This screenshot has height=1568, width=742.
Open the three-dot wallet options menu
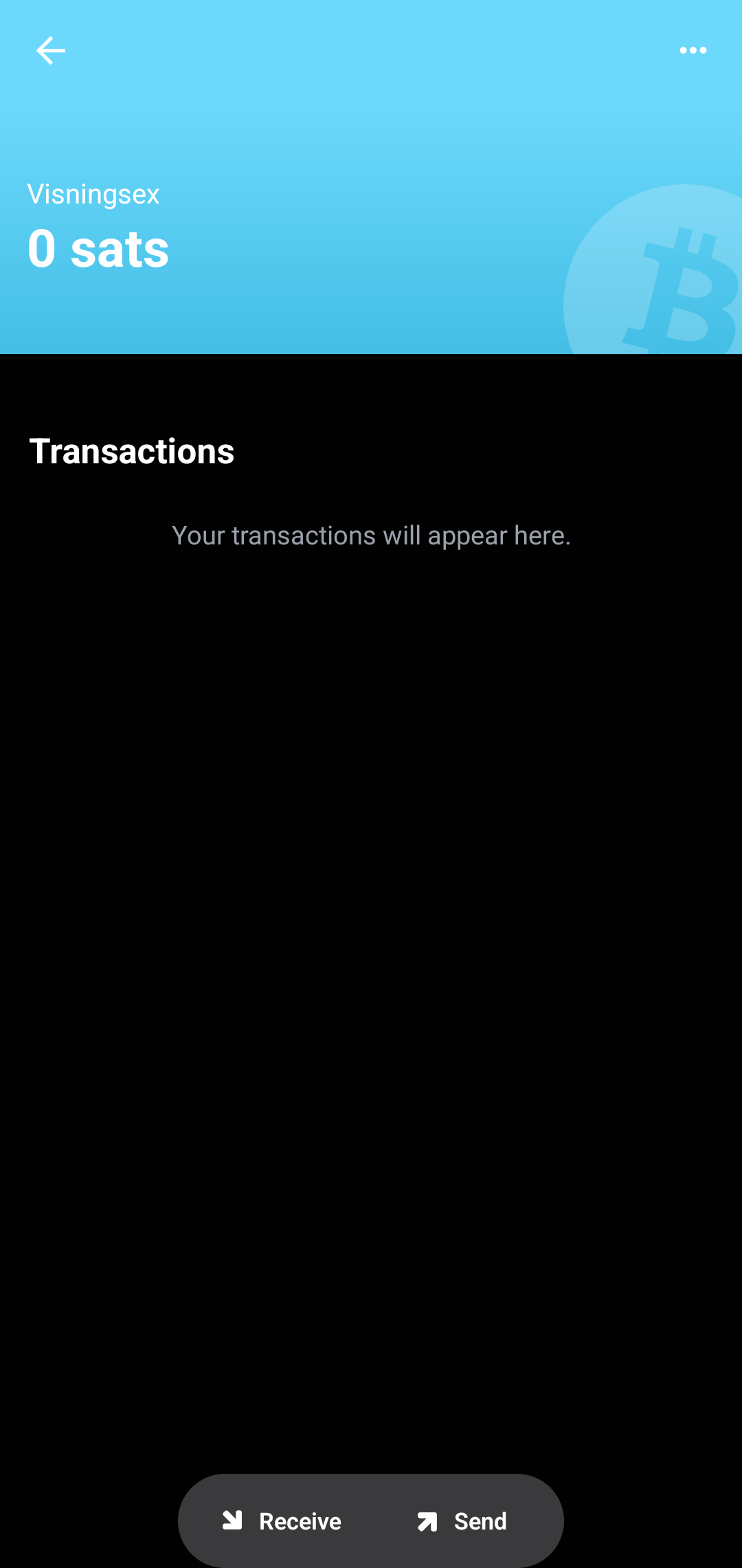tap(693, 51)
